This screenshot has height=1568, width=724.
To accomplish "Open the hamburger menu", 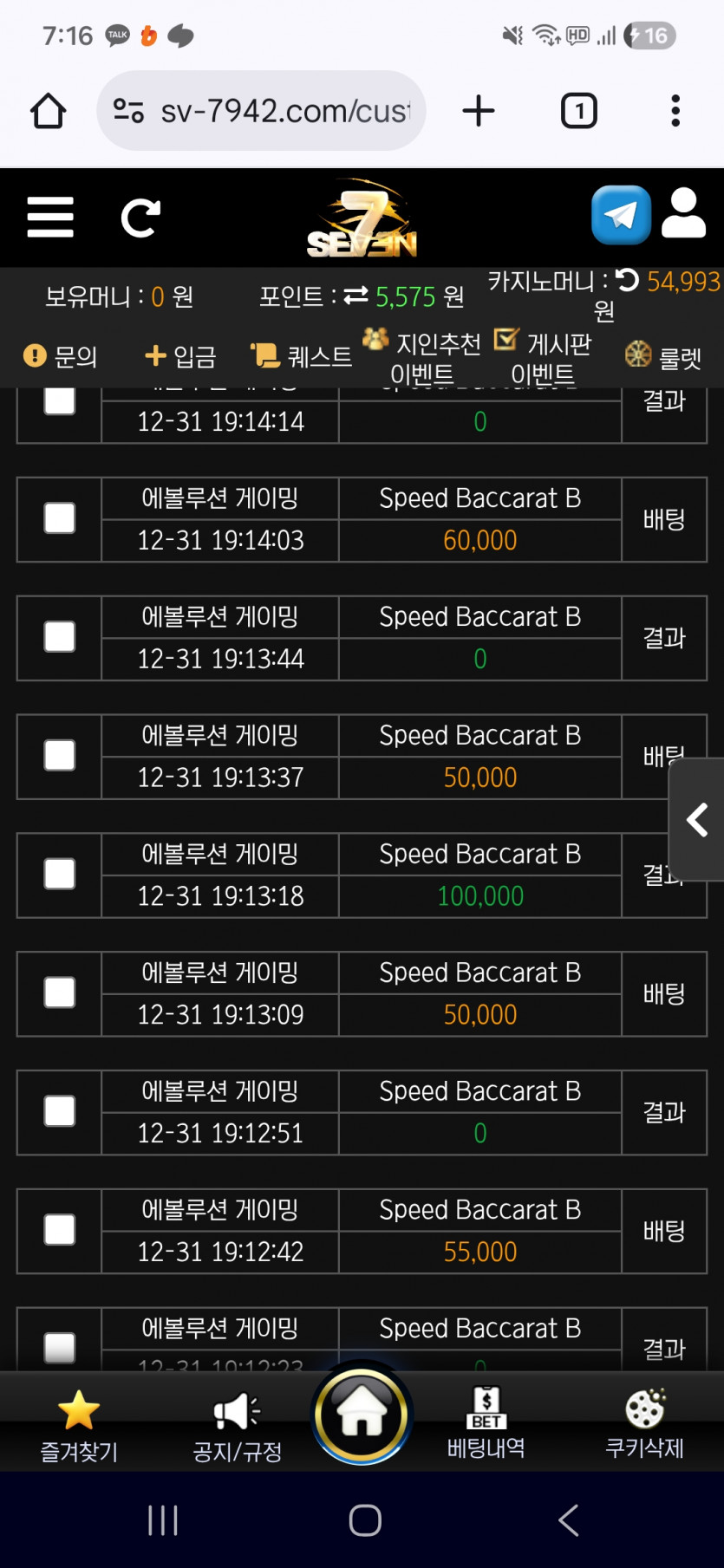I will (x=50, y=217).
